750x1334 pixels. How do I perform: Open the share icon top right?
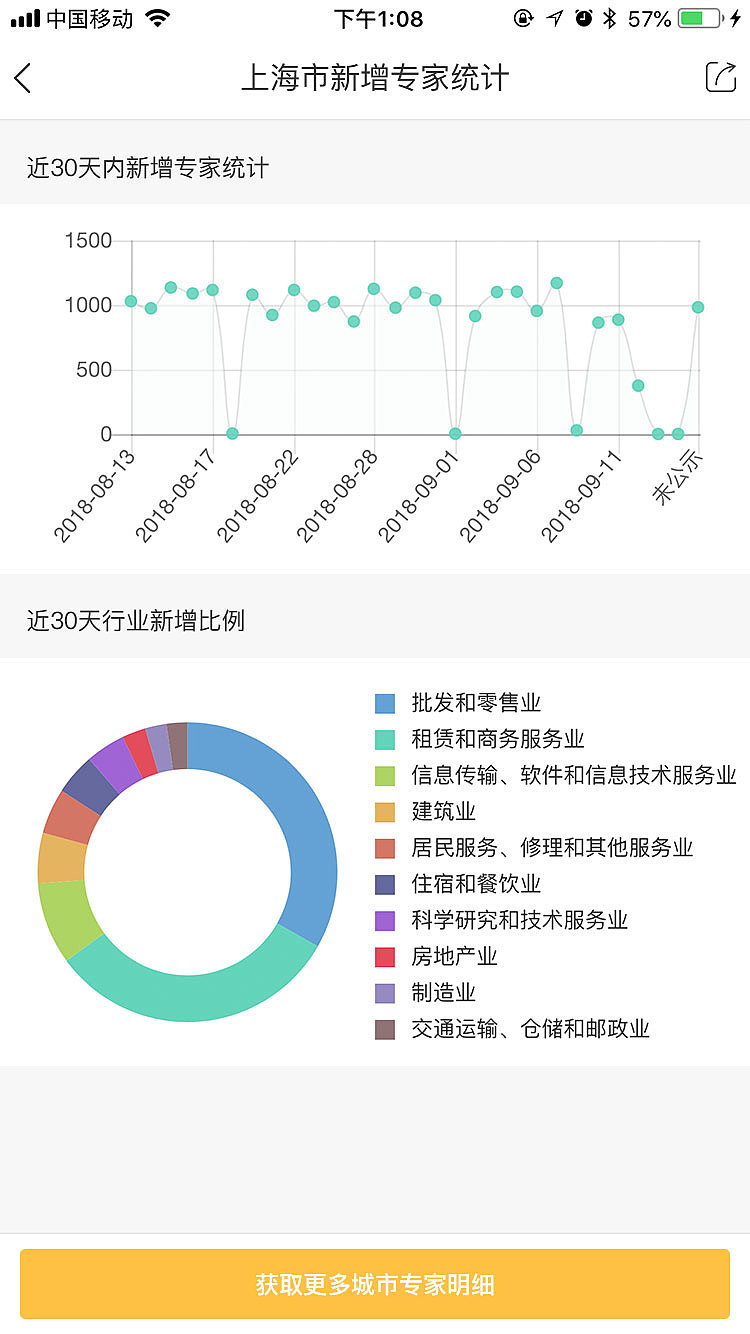722,77
